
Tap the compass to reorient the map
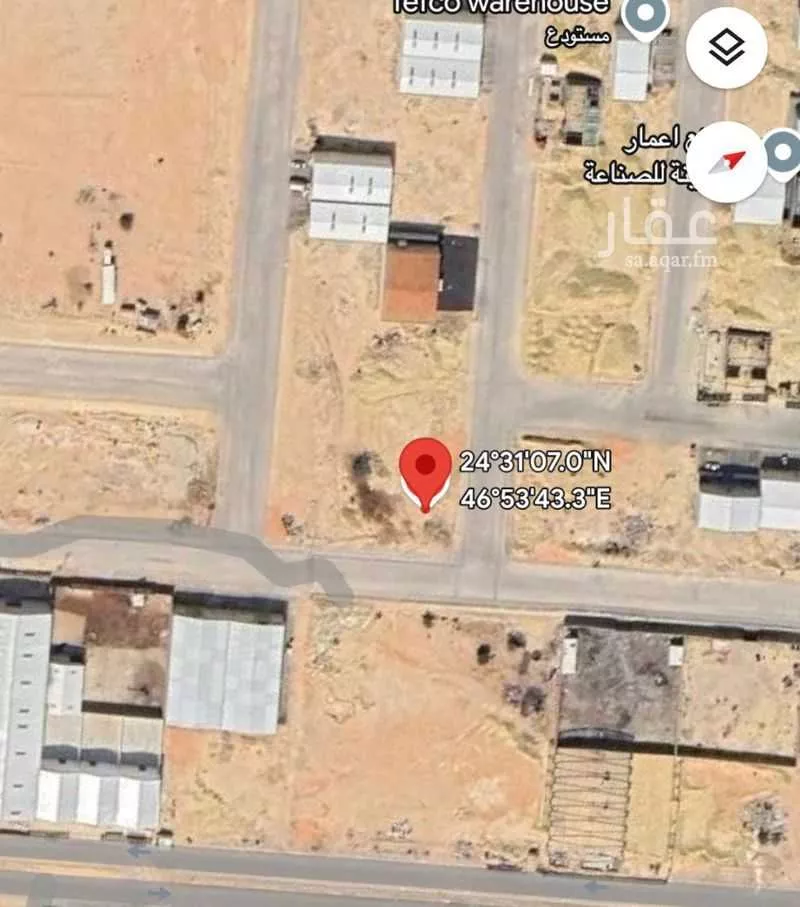(728, 161)
